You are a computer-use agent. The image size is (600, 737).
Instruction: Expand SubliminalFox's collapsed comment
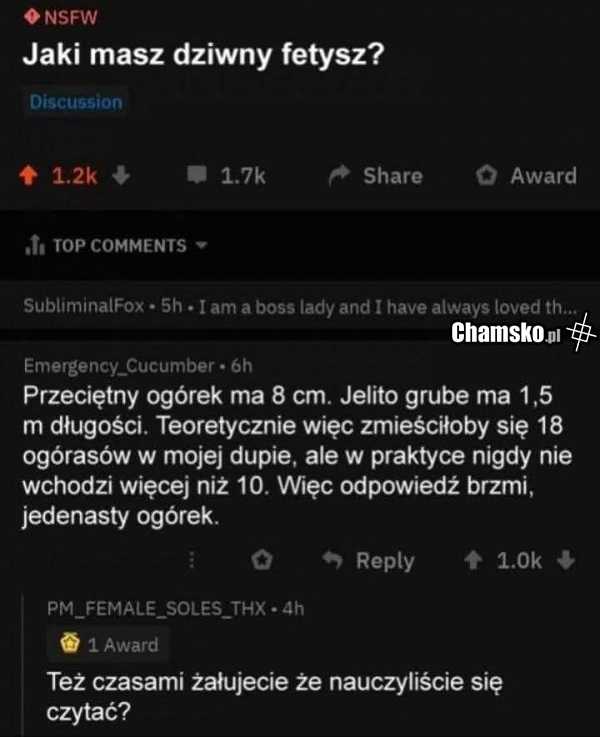click(298, 307)
